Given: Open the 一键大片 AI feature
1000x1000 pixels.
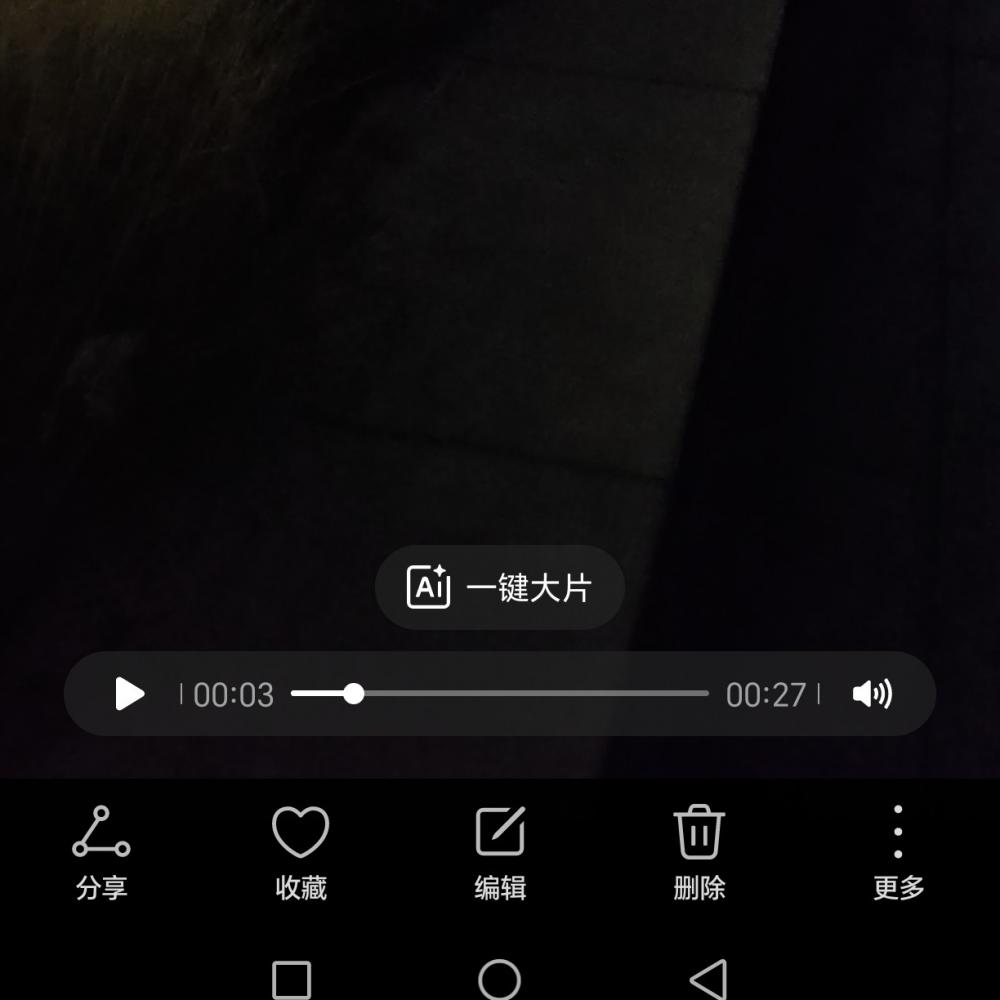Looking at the screenshot, I should pyautogui.click(x=500, y=588).
